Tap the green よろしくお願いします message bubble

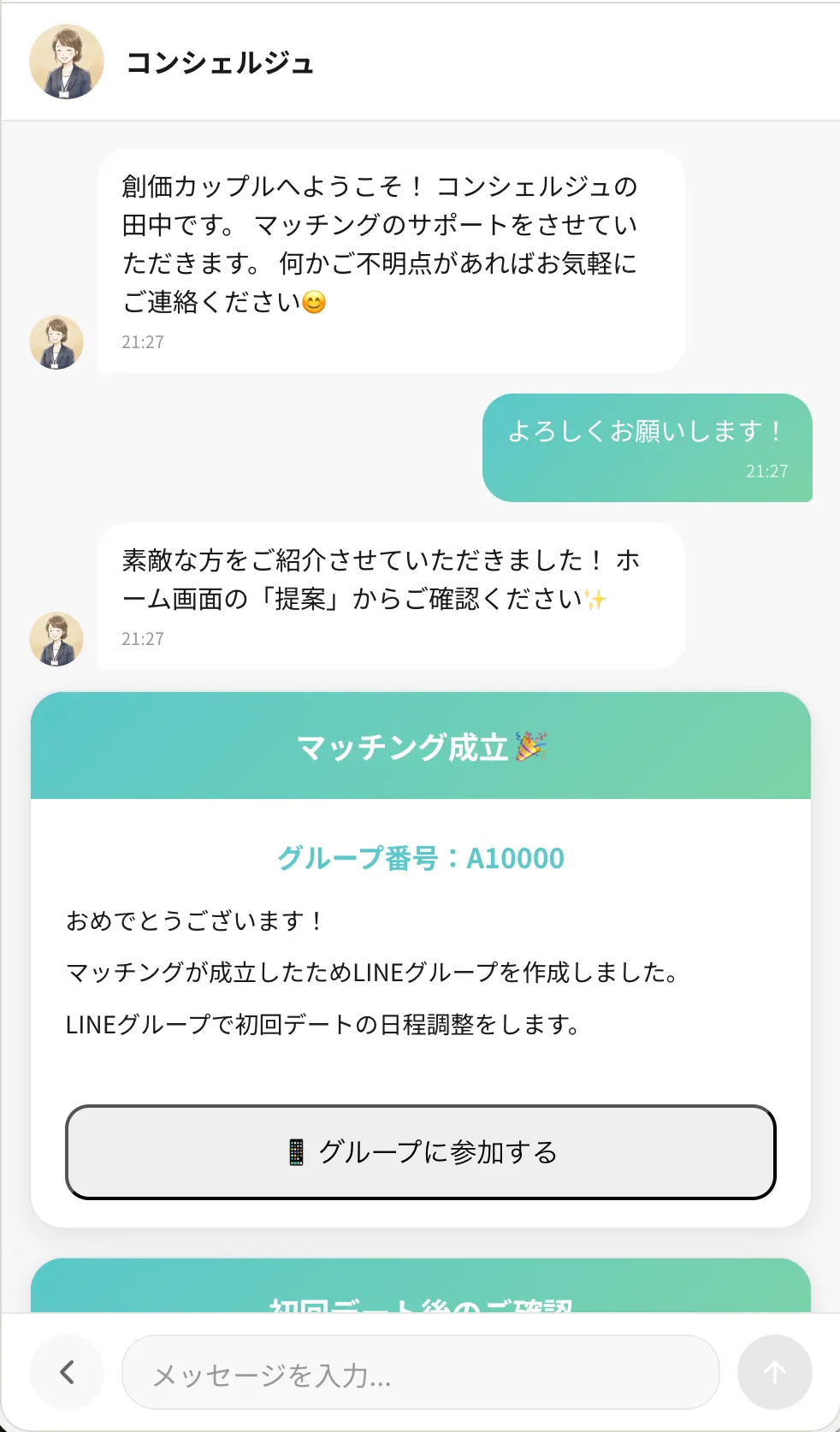click(x=648, y=447)
